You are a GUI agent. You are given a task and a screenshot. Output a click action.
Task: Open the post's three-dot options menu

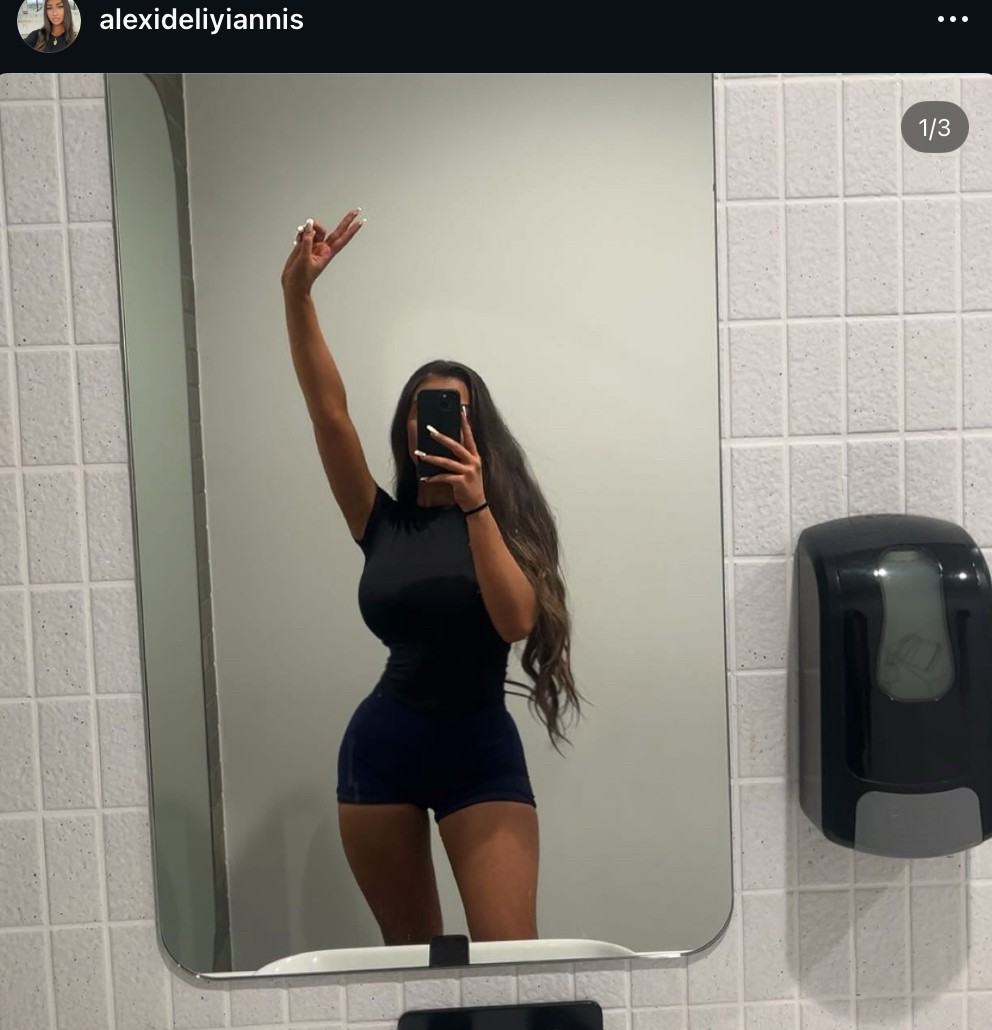click(x=952, y=19)
